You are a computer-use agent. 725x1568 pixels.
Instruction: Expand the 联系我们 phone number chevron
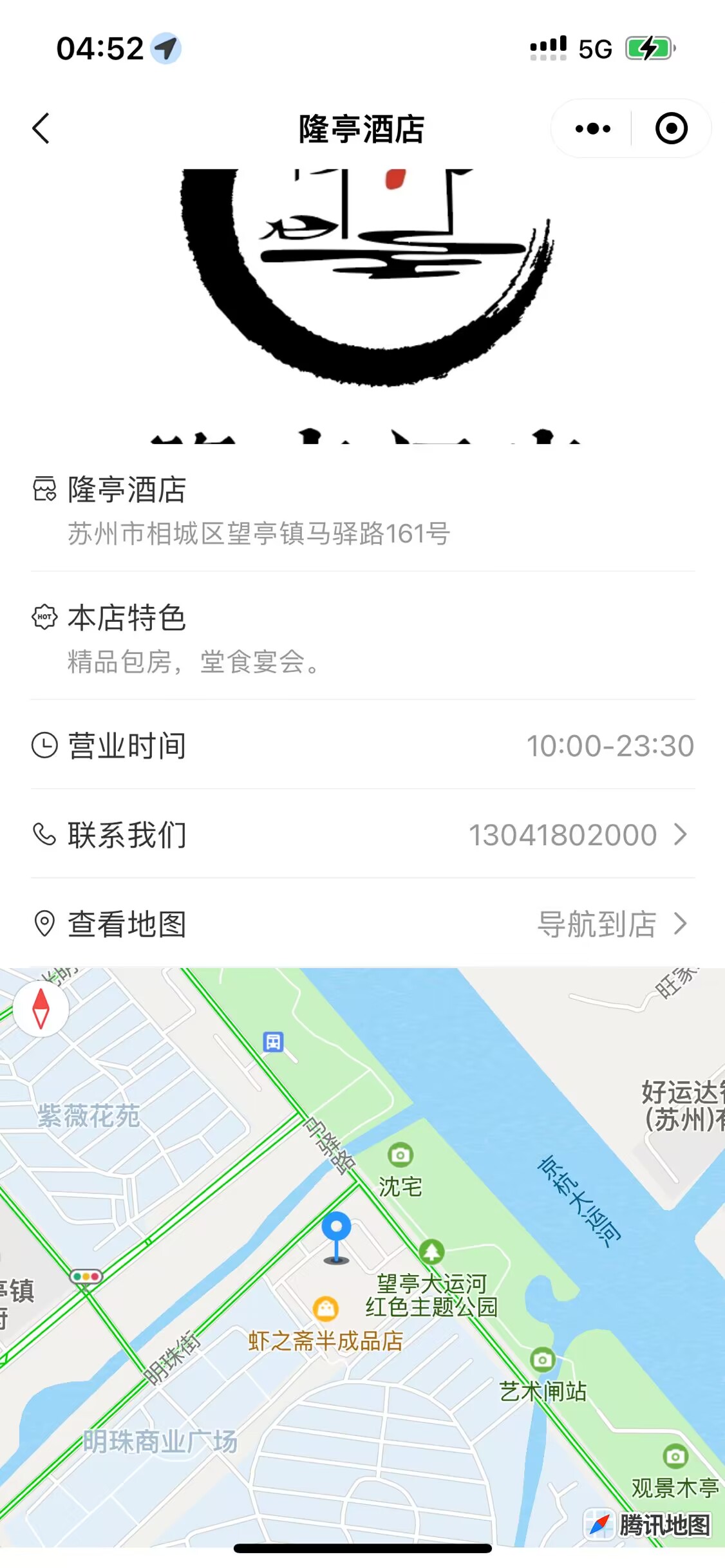pyautogui.click(x=681, y=835)
